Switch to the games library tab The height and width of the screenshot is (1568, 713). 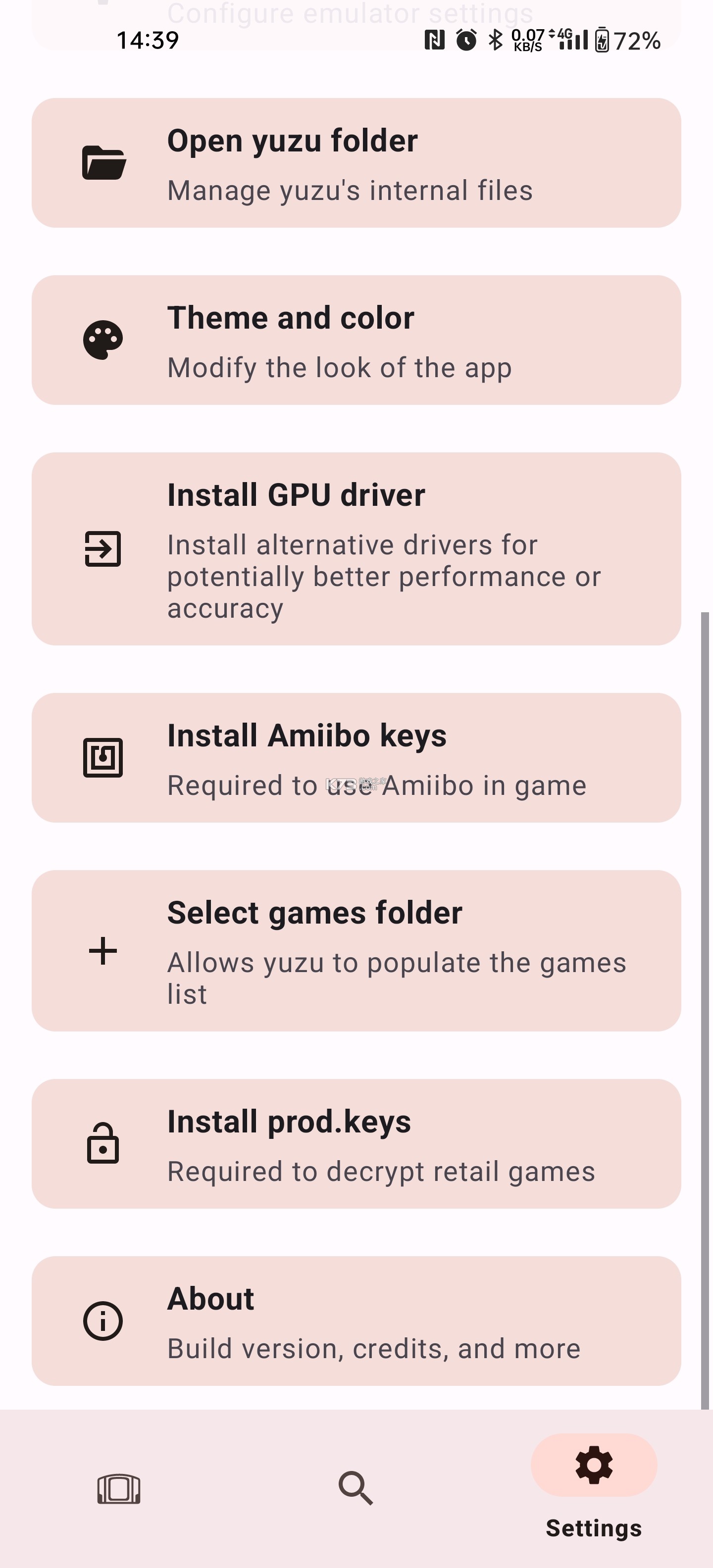click(119, 1489)
